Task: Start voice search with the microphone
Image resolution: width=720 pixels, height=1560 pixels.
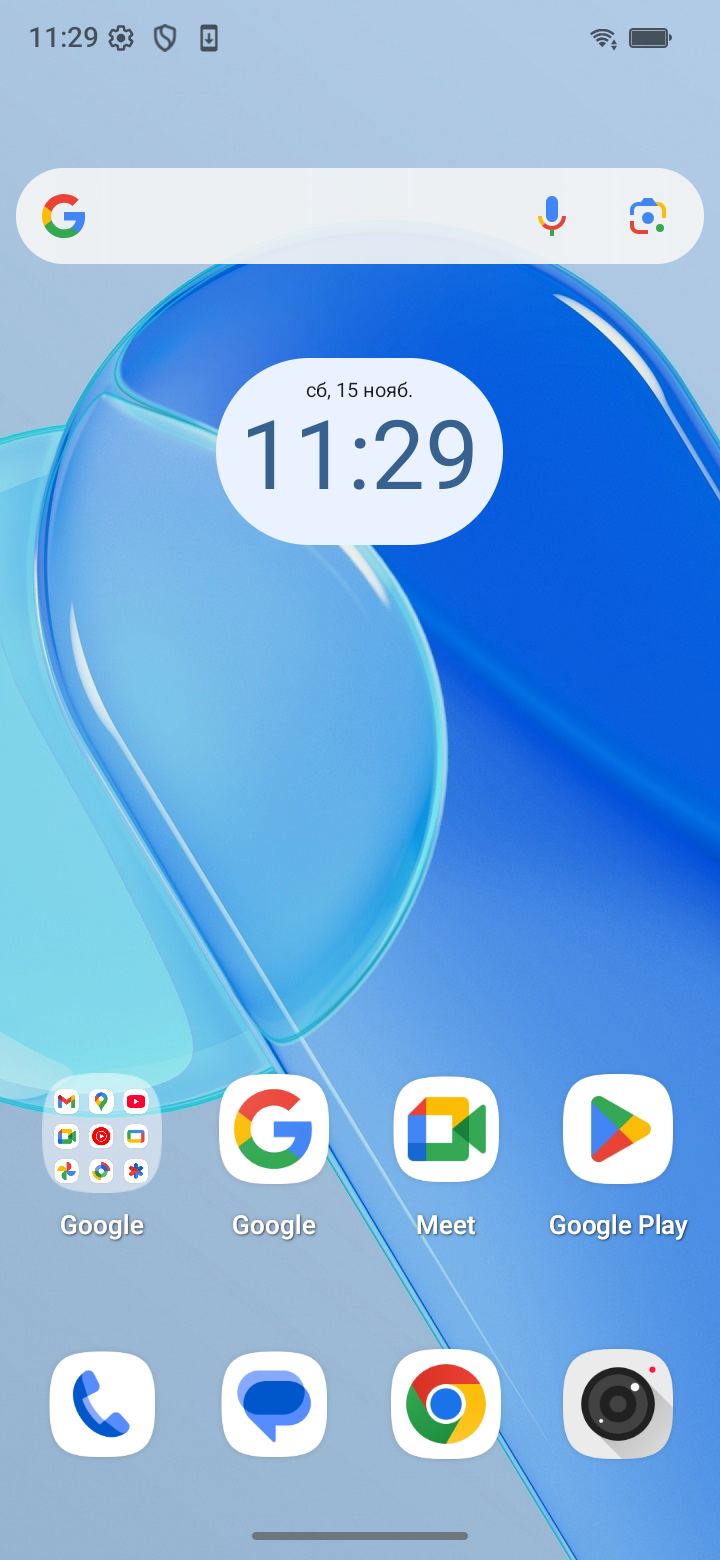Action: [x=551, y=216]
